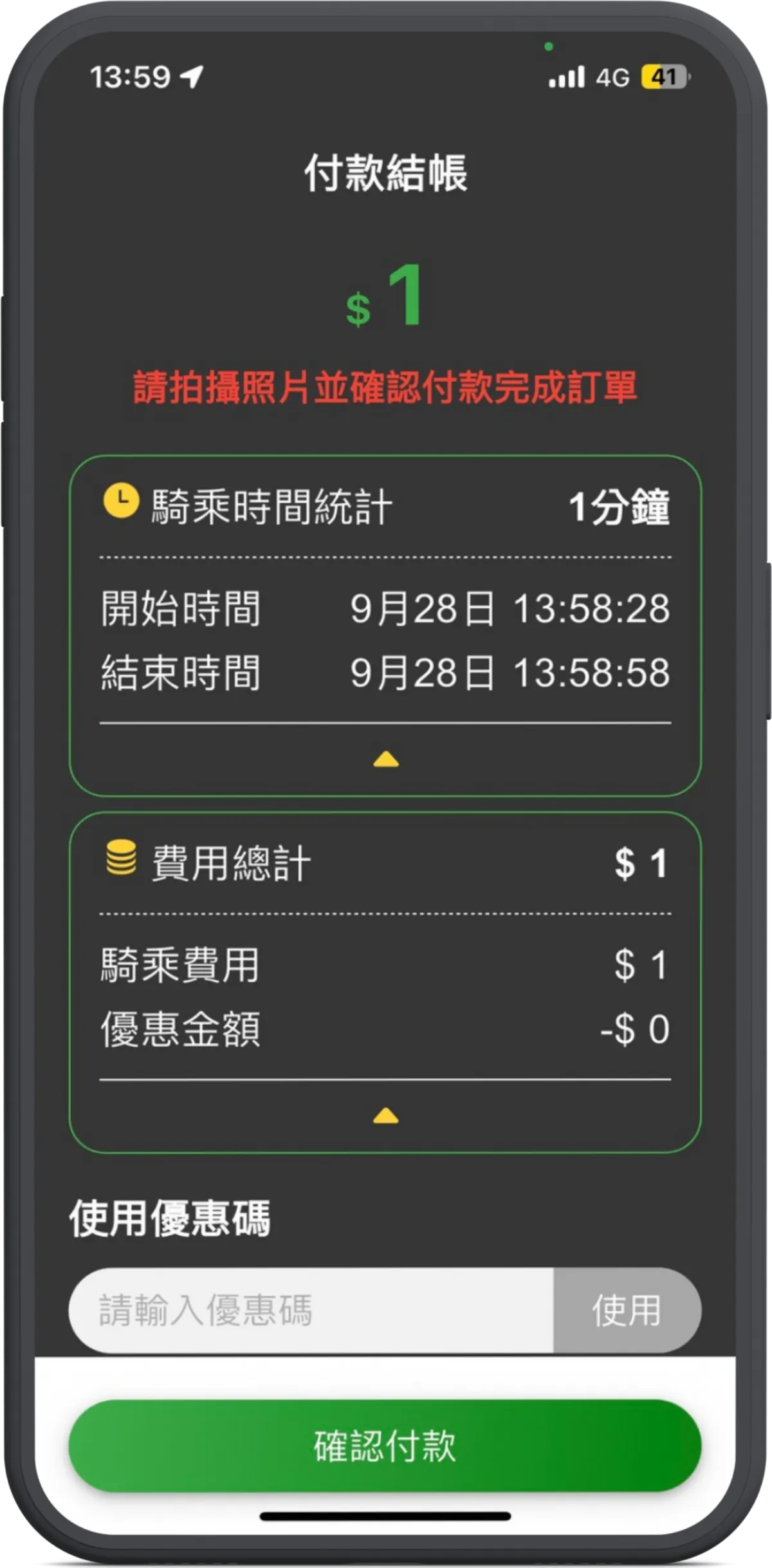Collapse the 騎乘時間統計 ride time card

click(385, 760)
